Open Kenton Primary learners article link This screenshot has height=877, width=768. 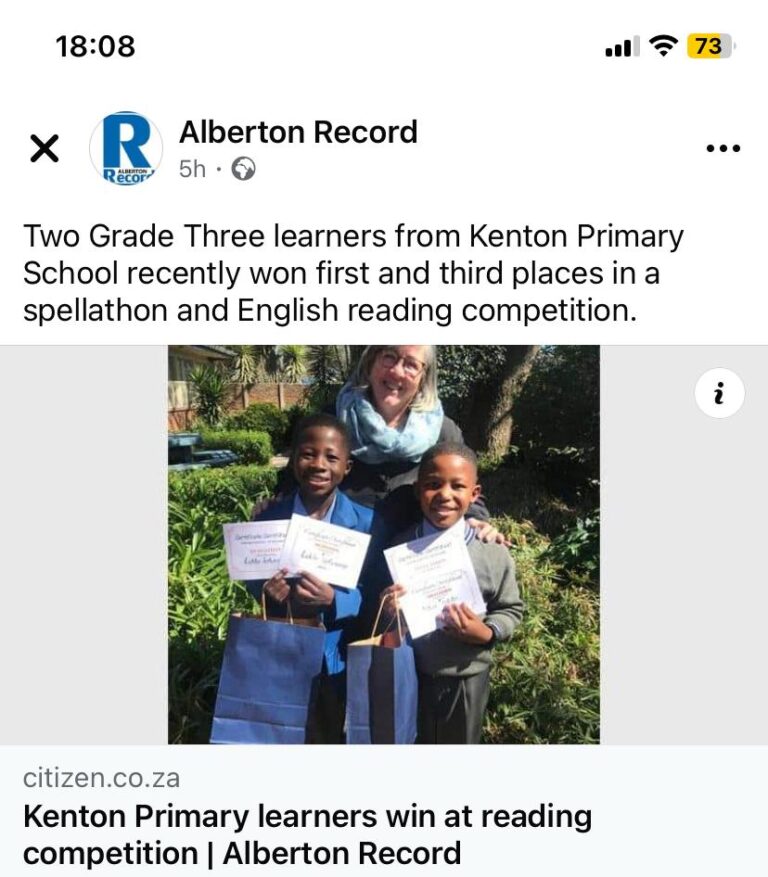pos(307,834)
